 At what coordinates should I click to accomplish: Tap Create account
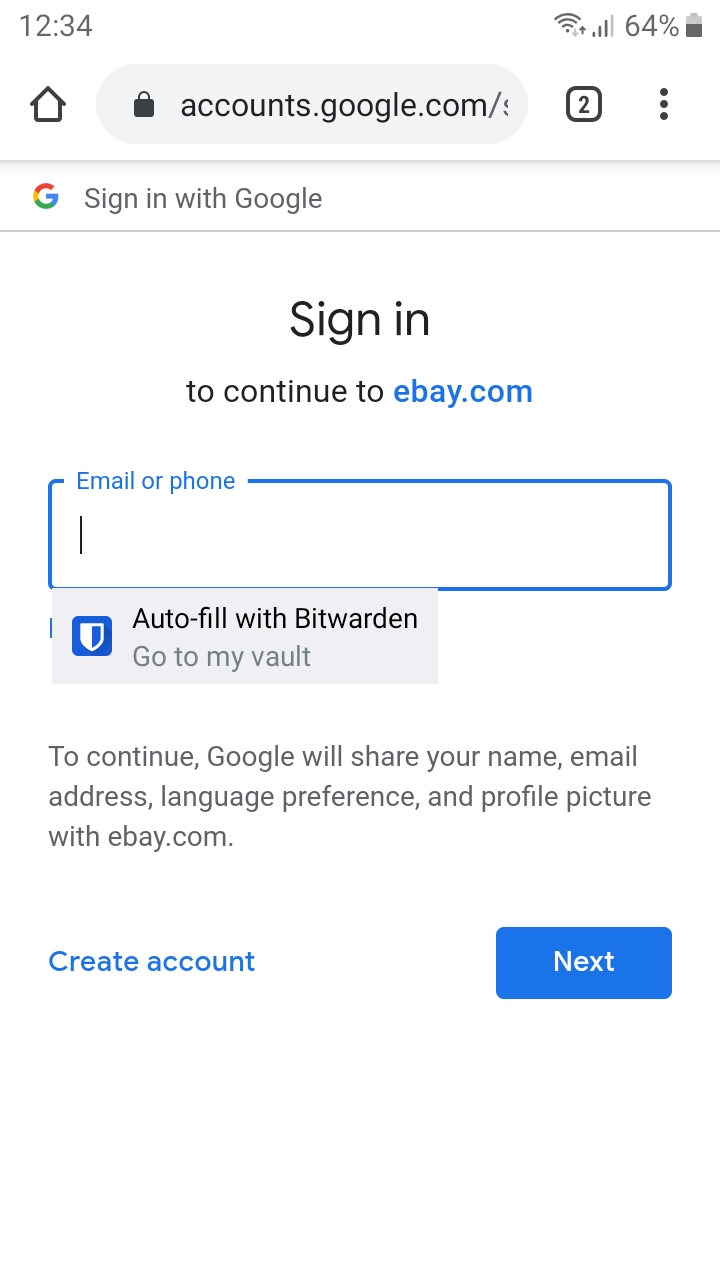tap(152, 962)
